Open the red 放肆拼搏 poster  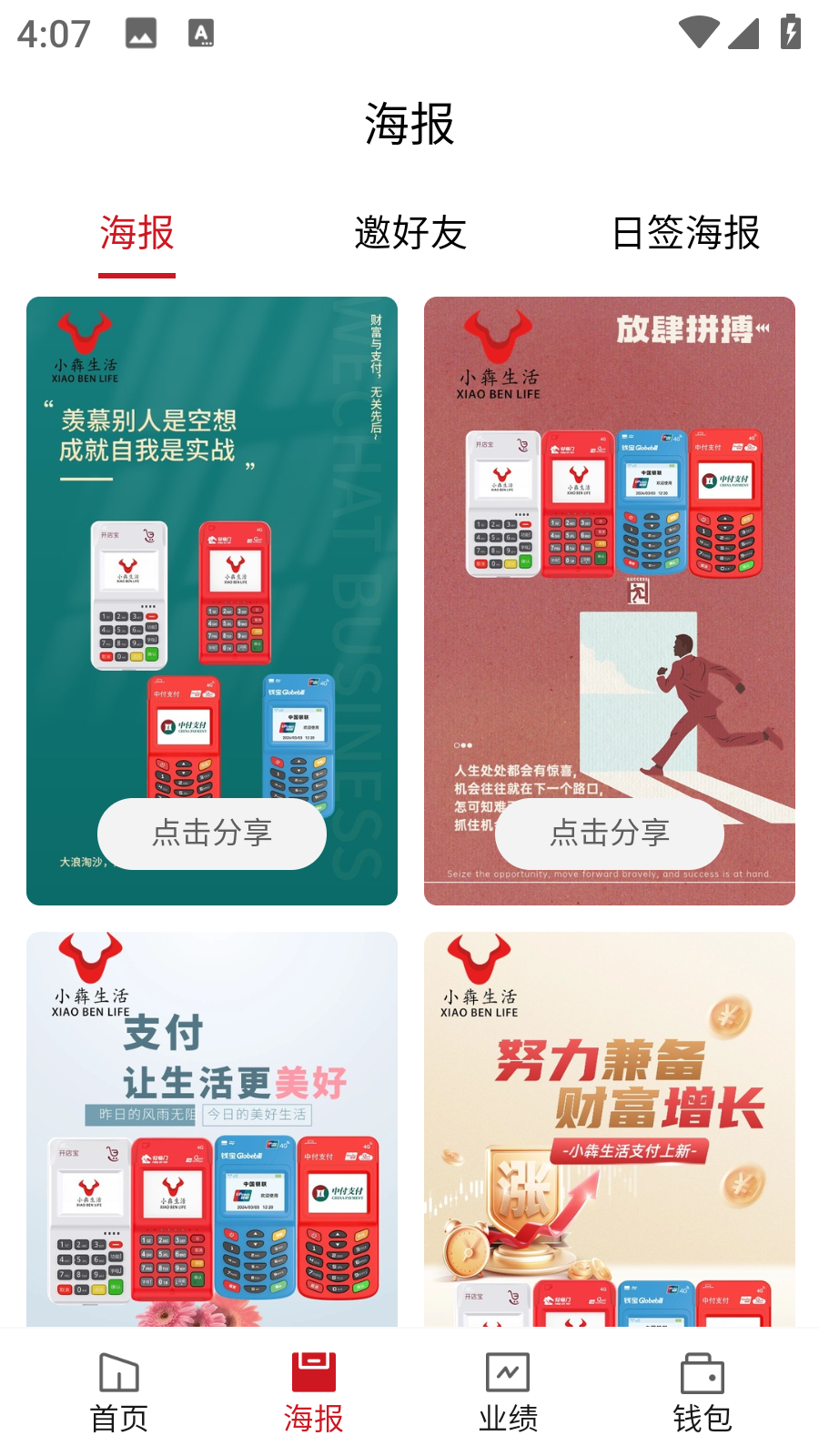click(610, 564)
